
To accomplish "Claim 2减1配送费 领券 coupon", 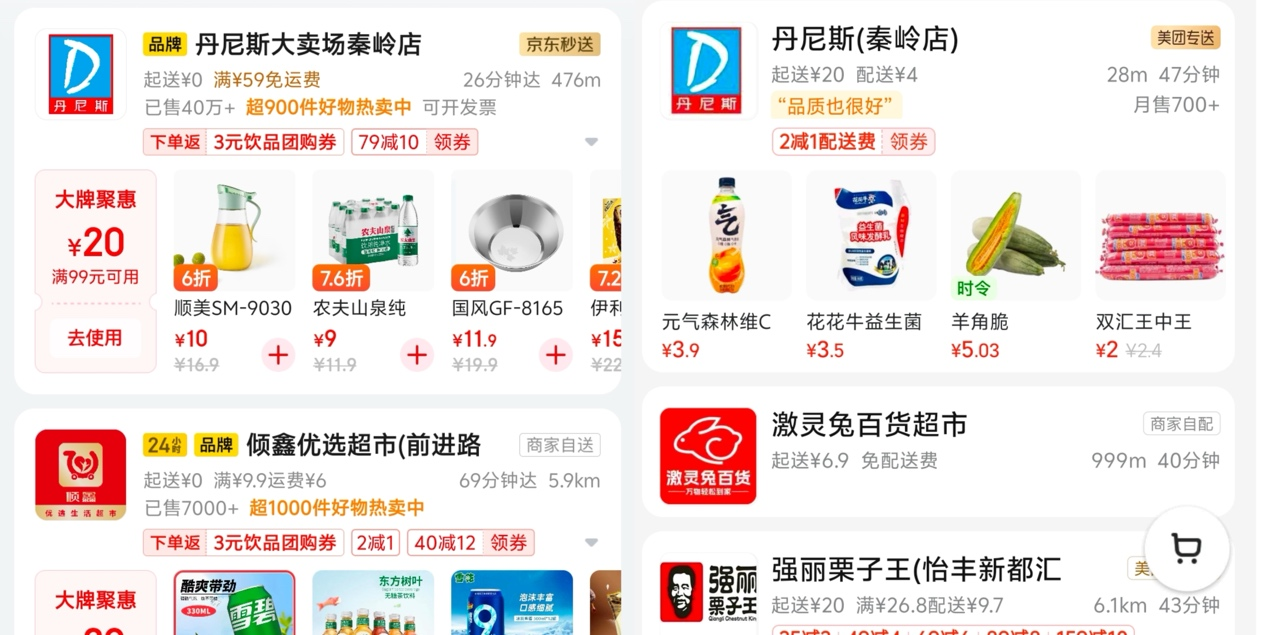I will (x=853, y=142).
